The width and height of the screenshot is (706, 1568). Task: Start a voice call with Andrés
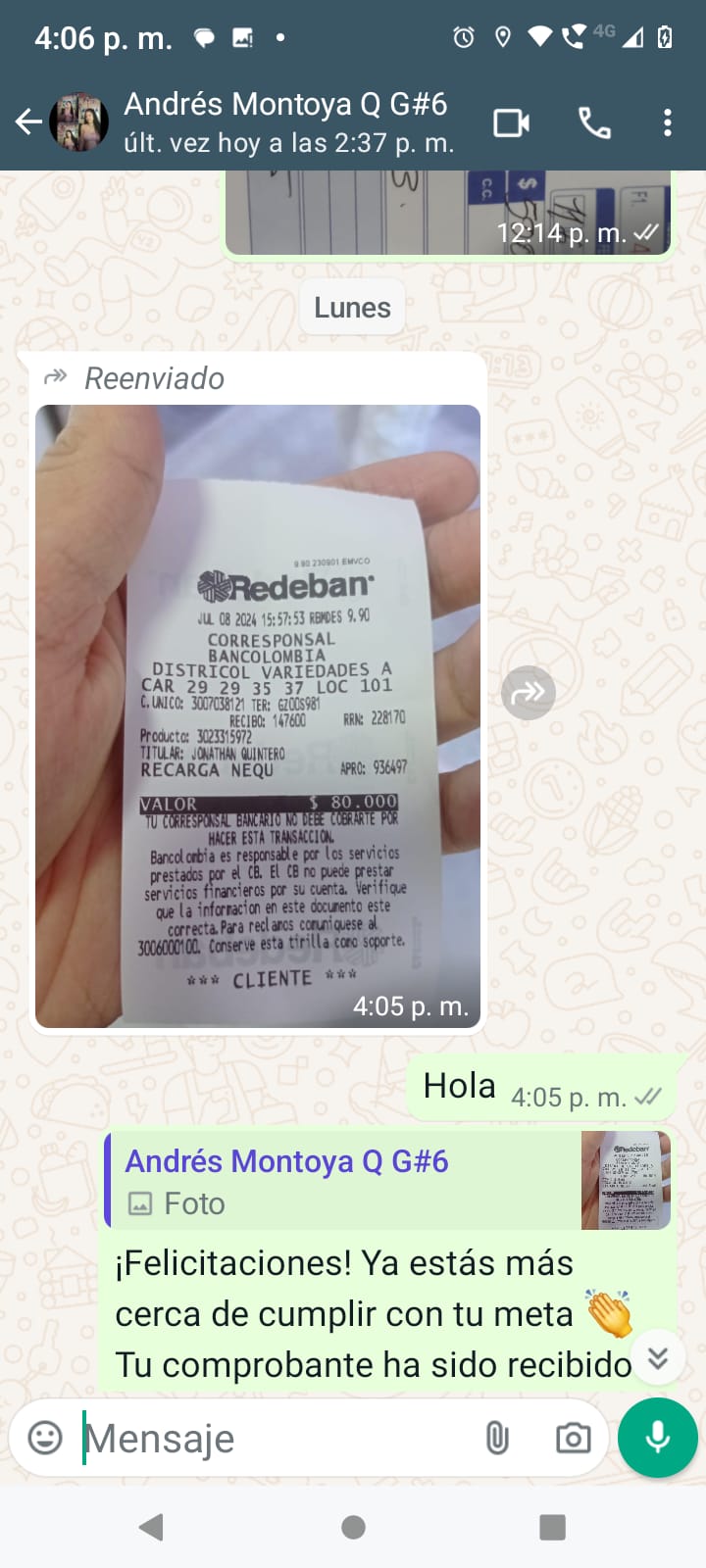[594, 123]
